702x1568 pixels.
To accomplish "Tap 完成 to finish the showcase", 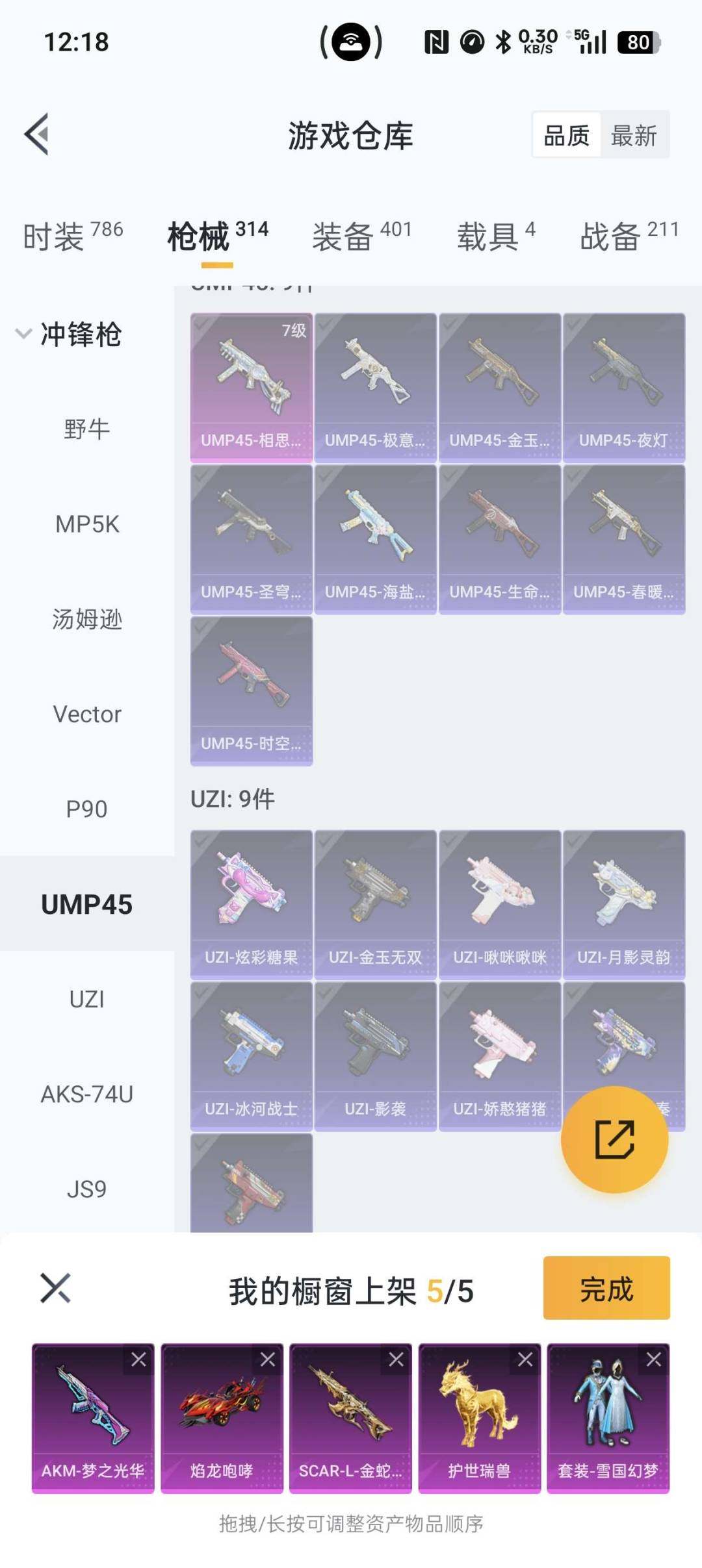I will coord(606,1289).
